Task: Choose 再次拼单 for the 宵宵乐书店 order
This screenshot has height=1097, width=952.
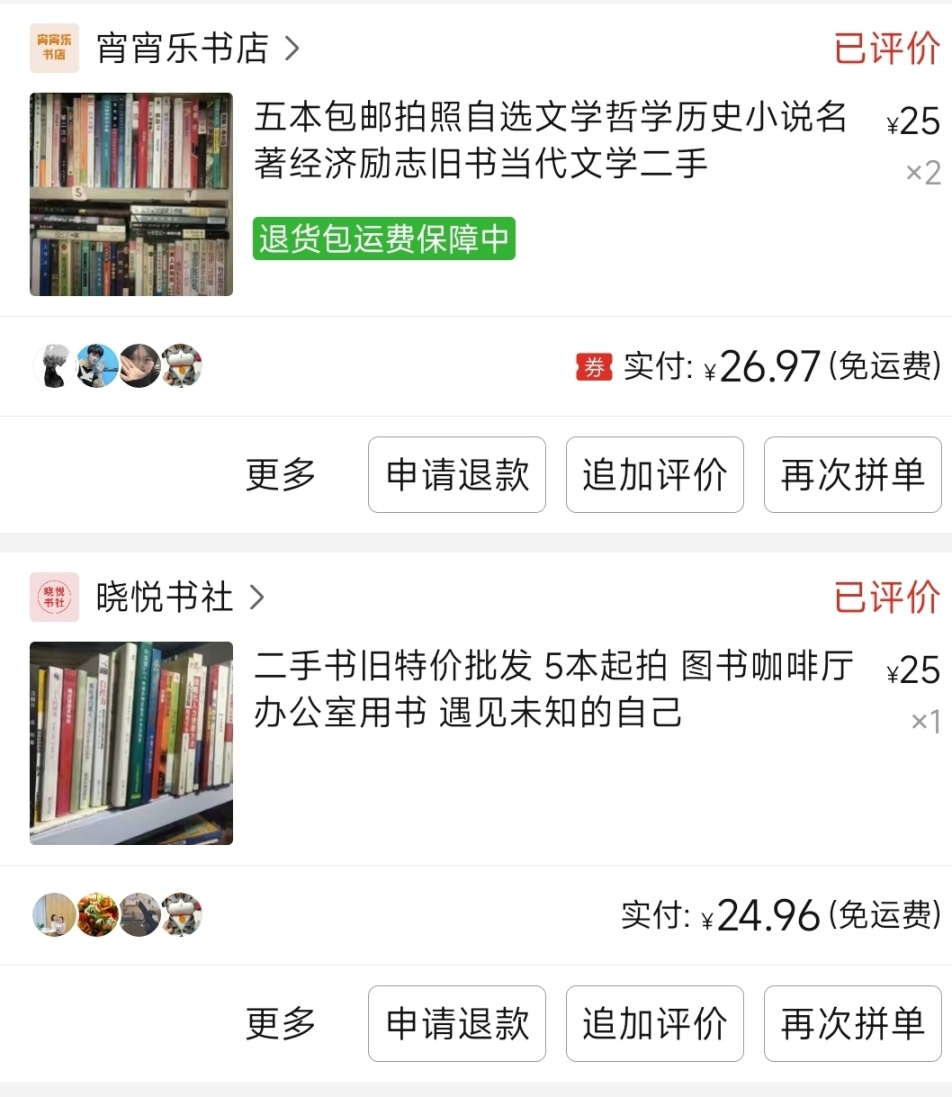Action: point(853,475)
